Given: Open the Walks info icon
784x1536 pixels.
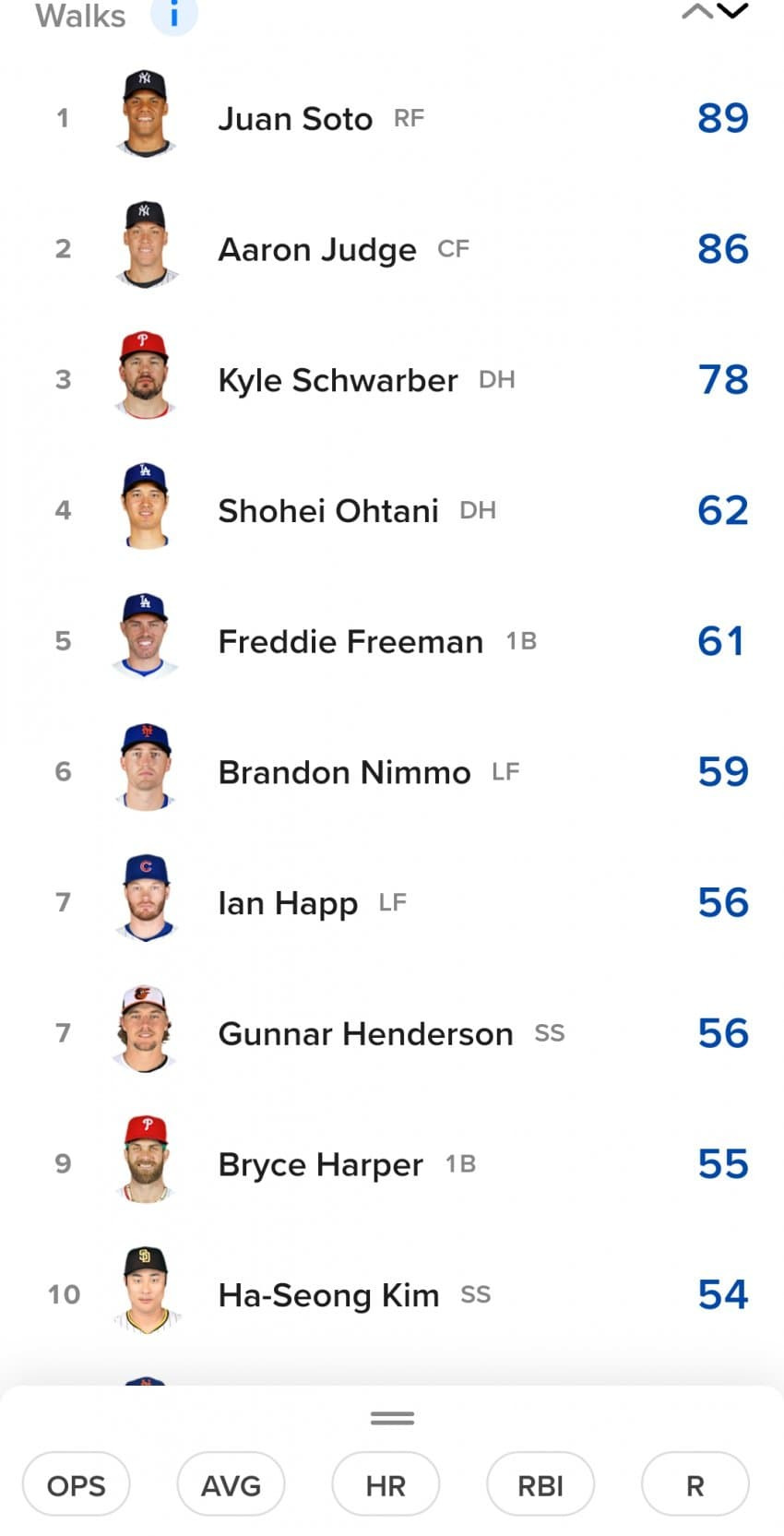Looking at the screenshot, I should tap(173, 15).
